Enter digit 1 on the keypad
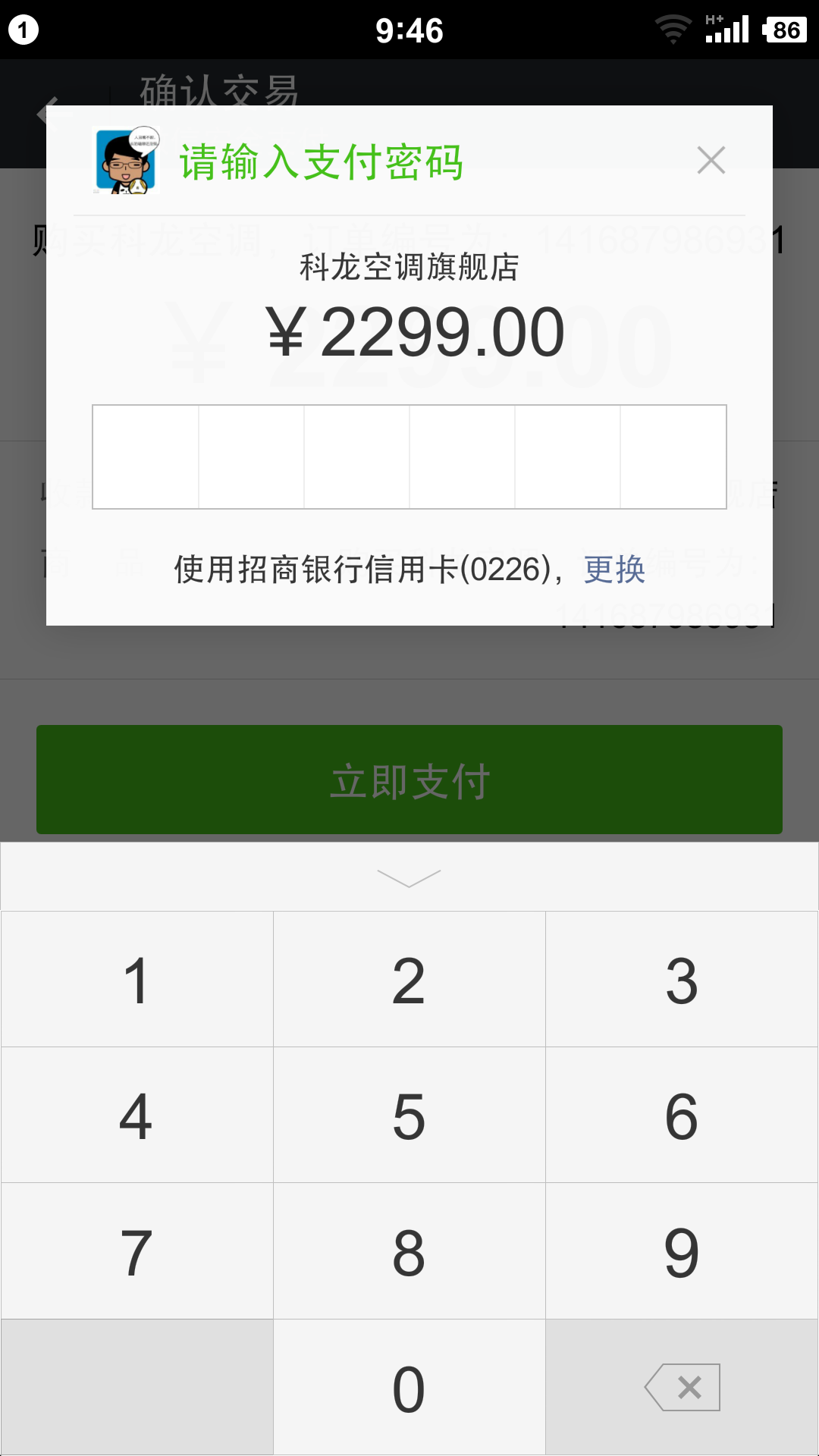Viewport: 819px width, 1456px height. pos(136,980)
